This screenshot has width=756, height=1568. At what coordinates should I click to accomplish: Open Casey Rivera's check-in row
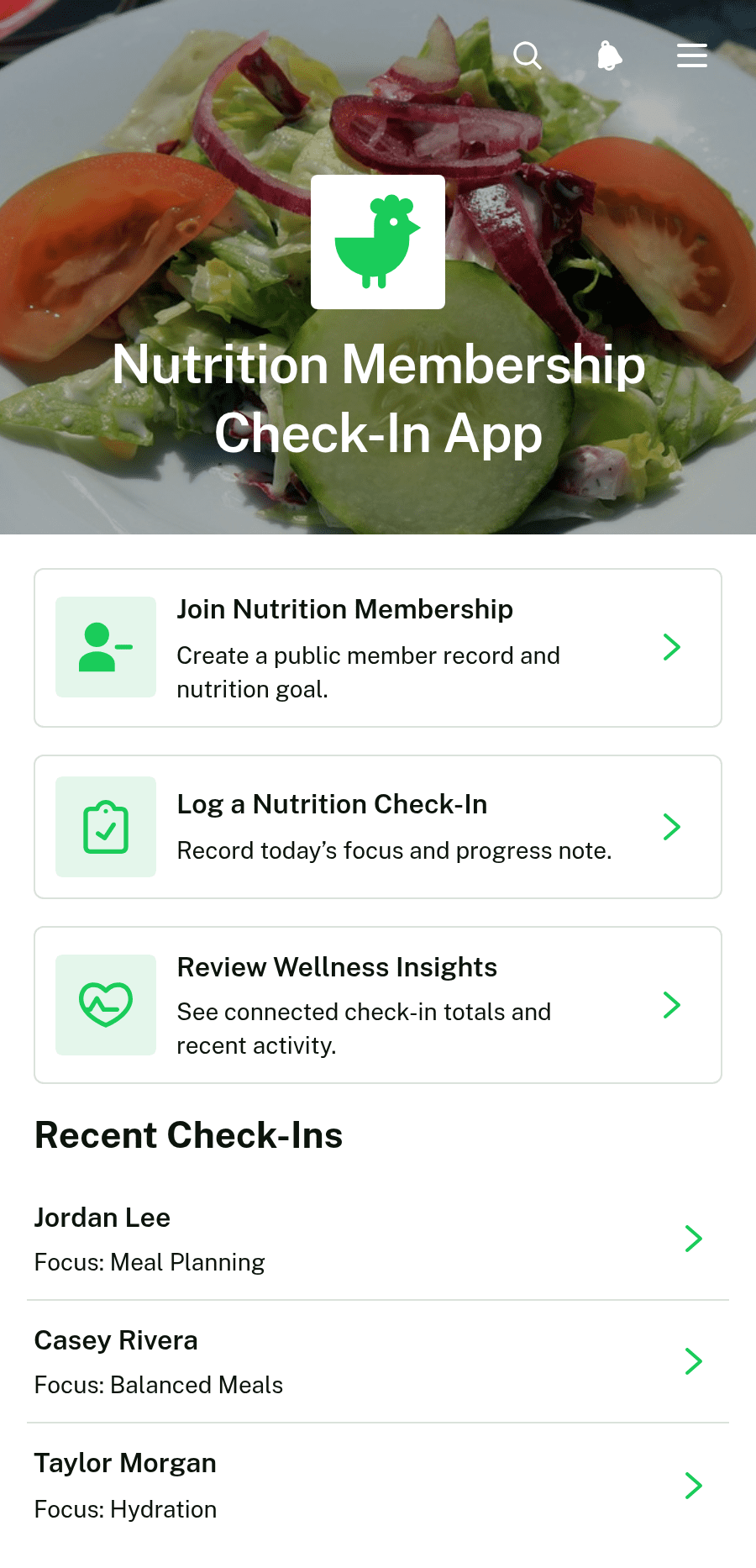[378, 1361]
